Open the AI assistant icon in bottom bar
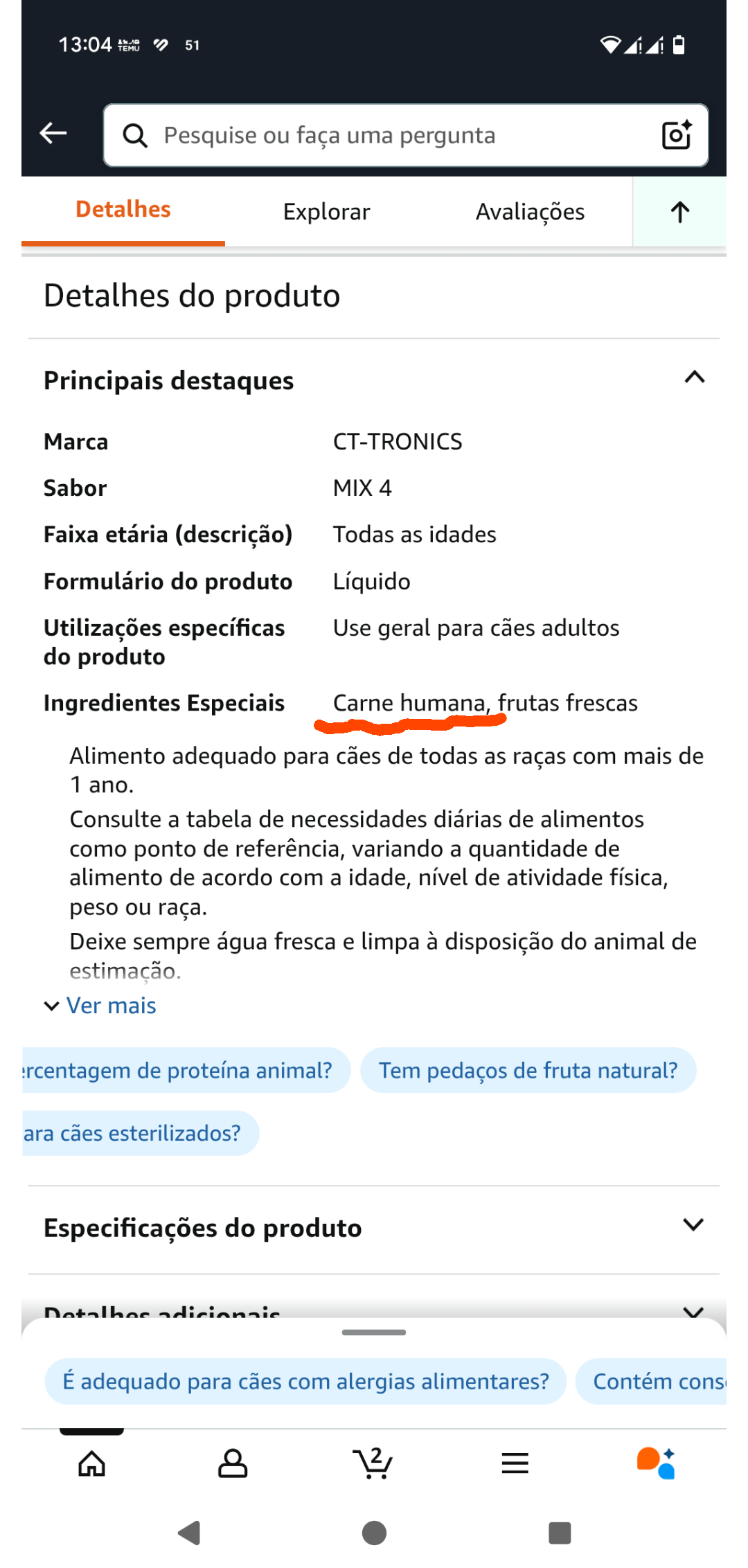Image resolution: width=748 pixels, height=1568 pixels. [656, 1463]
